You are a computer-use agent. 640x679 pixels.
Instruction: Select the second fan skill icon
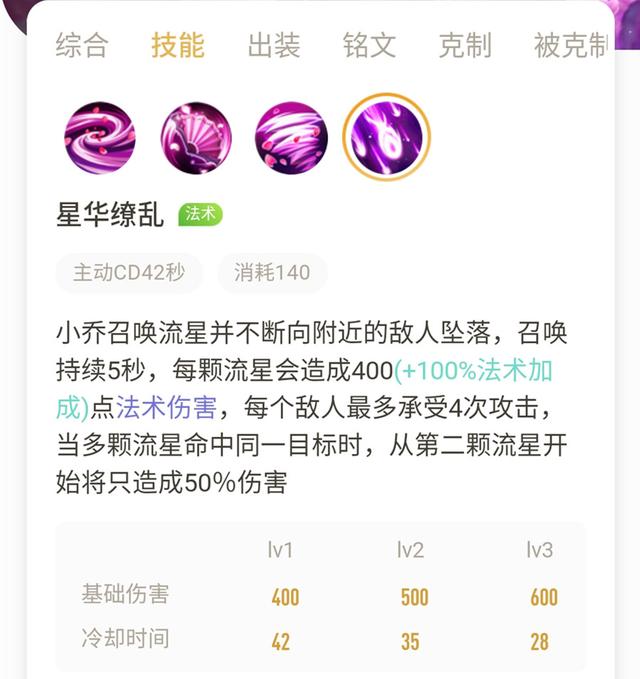click(x=196, y=138)
